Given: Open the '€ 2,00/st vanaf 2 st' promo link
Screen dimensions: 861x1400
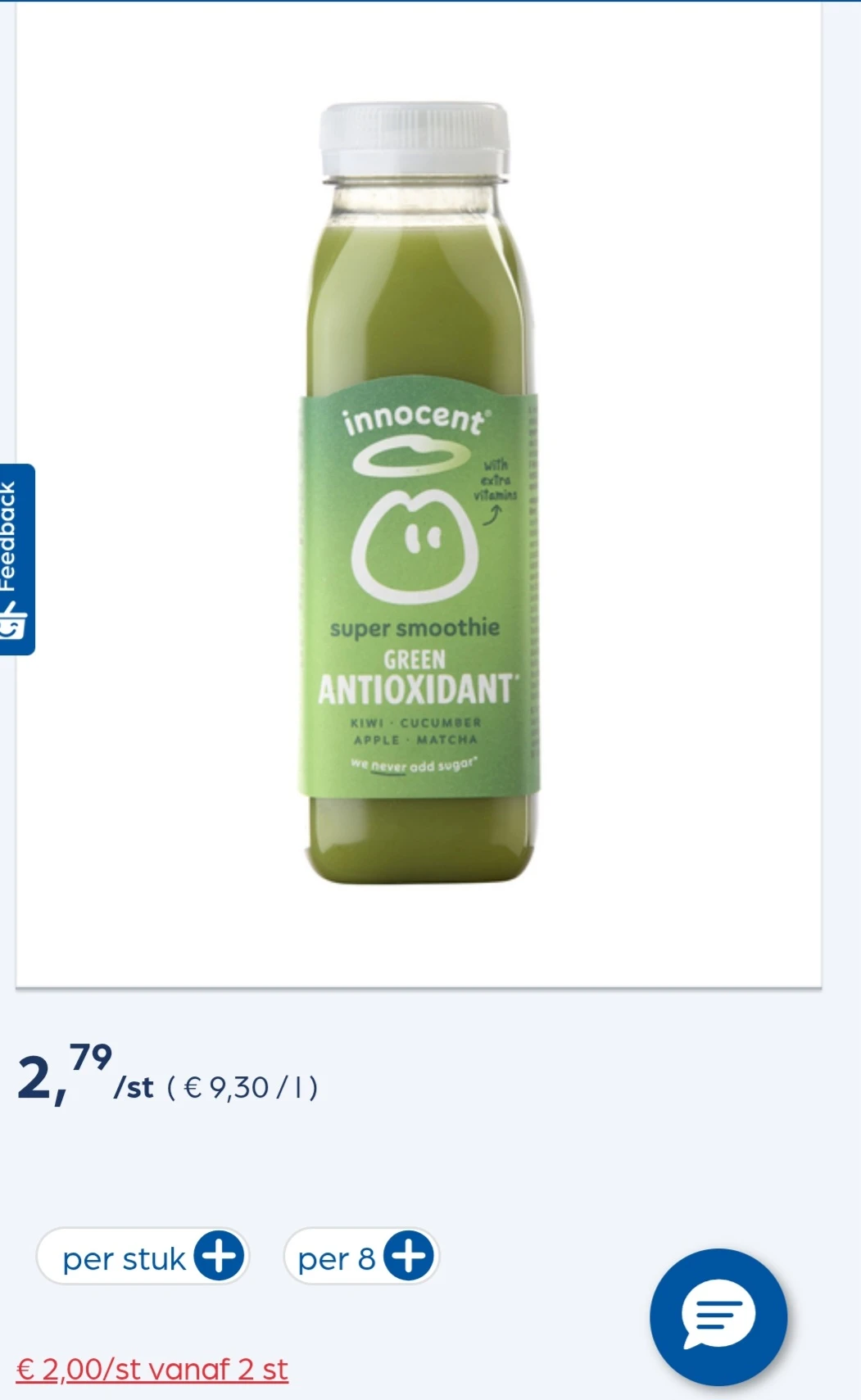Looking at the screenshot, I should (152, 1369).
